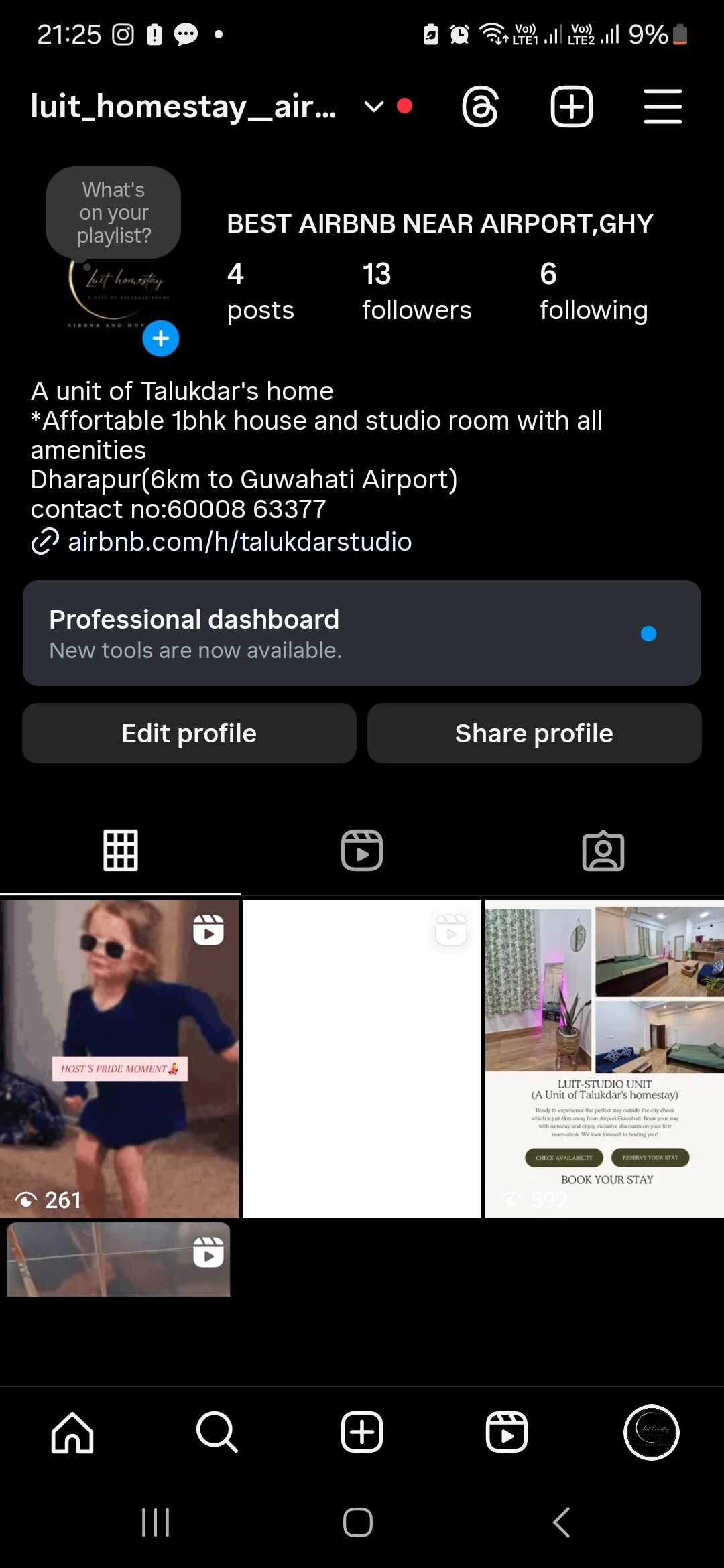Screen dimensions: 724x1568
Task: Open Threads from the top bar
Action: click(x=481, y=107)
